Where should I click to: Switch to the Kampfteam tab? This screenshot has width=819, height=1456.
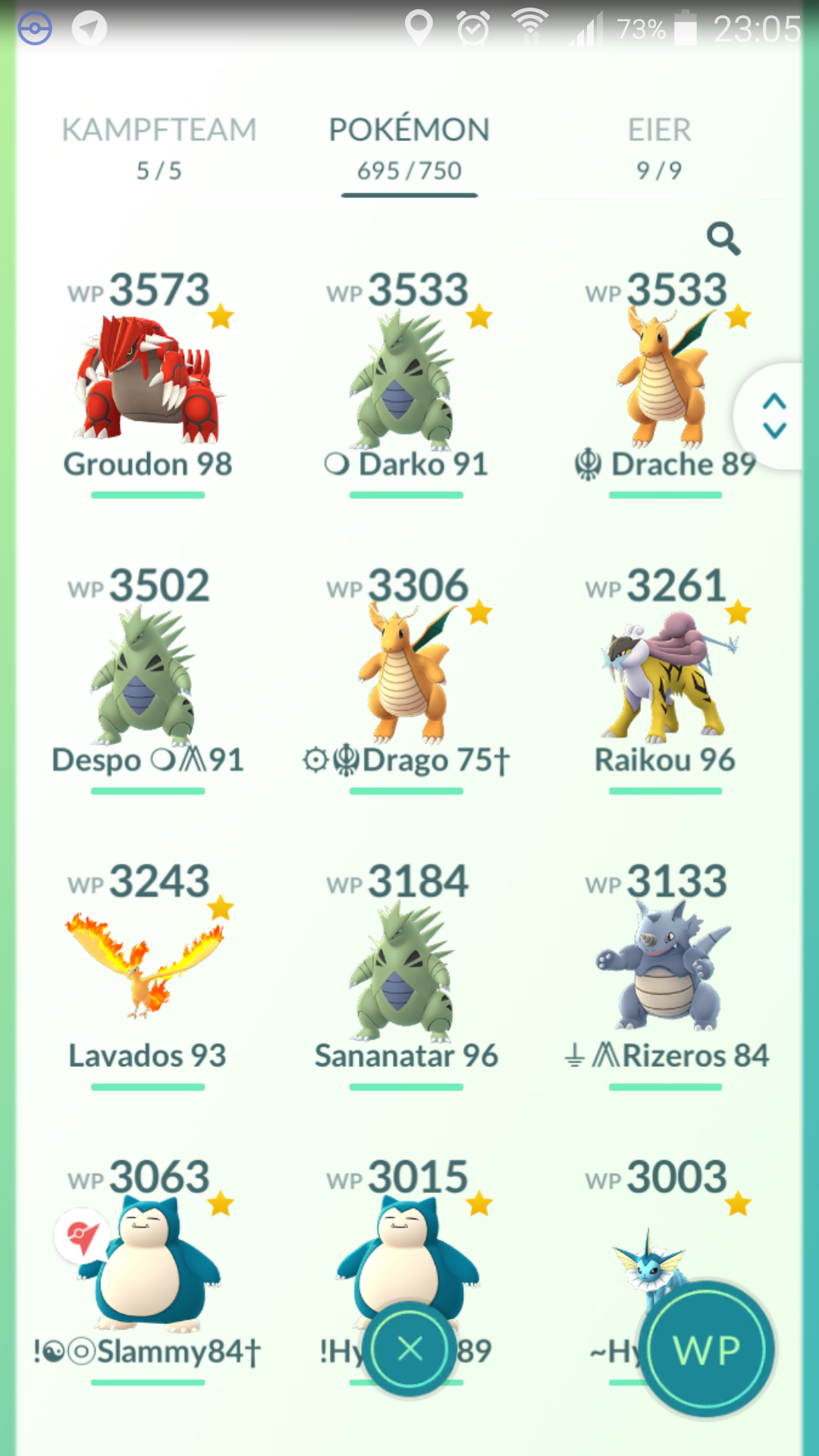(159, 149)
